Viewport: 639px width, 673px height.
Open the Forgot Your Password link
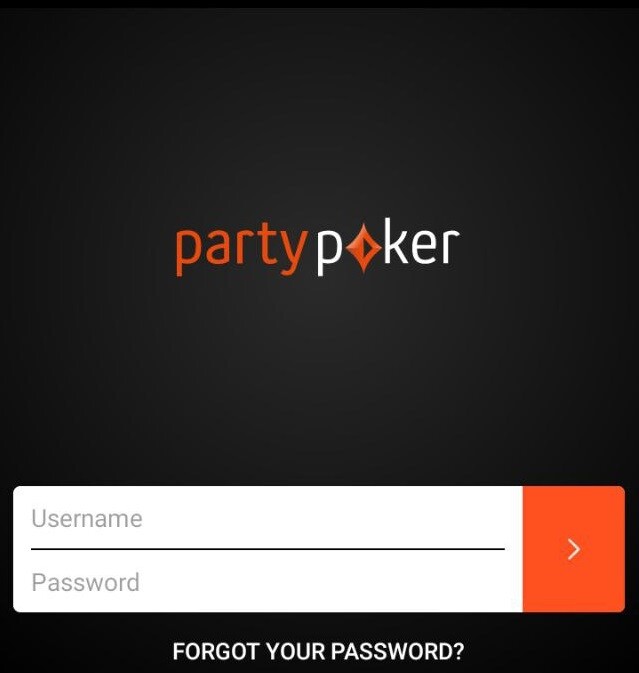pos(318,652)
